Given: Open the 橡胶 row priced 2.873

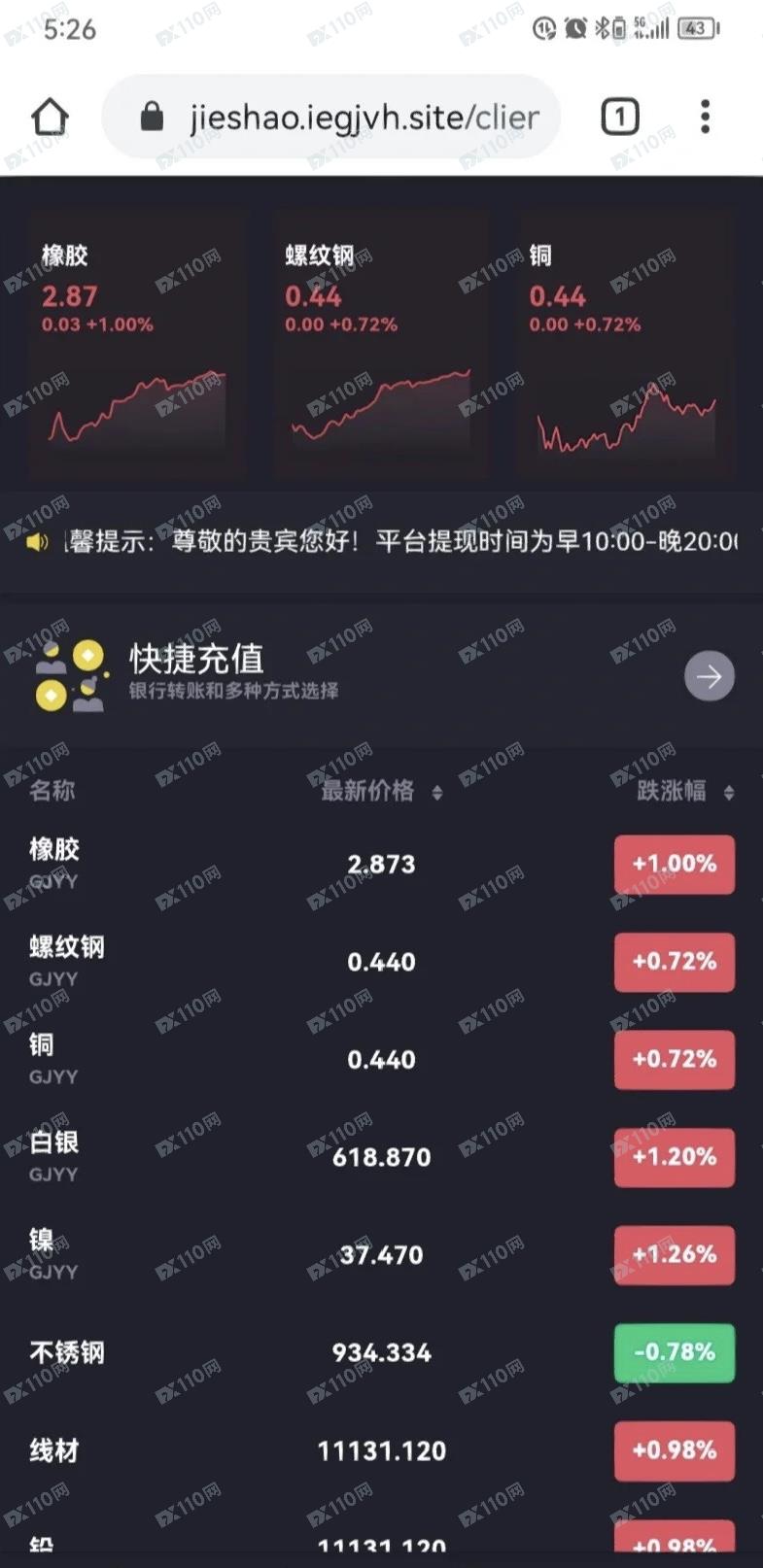Looking at the screenshot, I should [x=381, y=864].
